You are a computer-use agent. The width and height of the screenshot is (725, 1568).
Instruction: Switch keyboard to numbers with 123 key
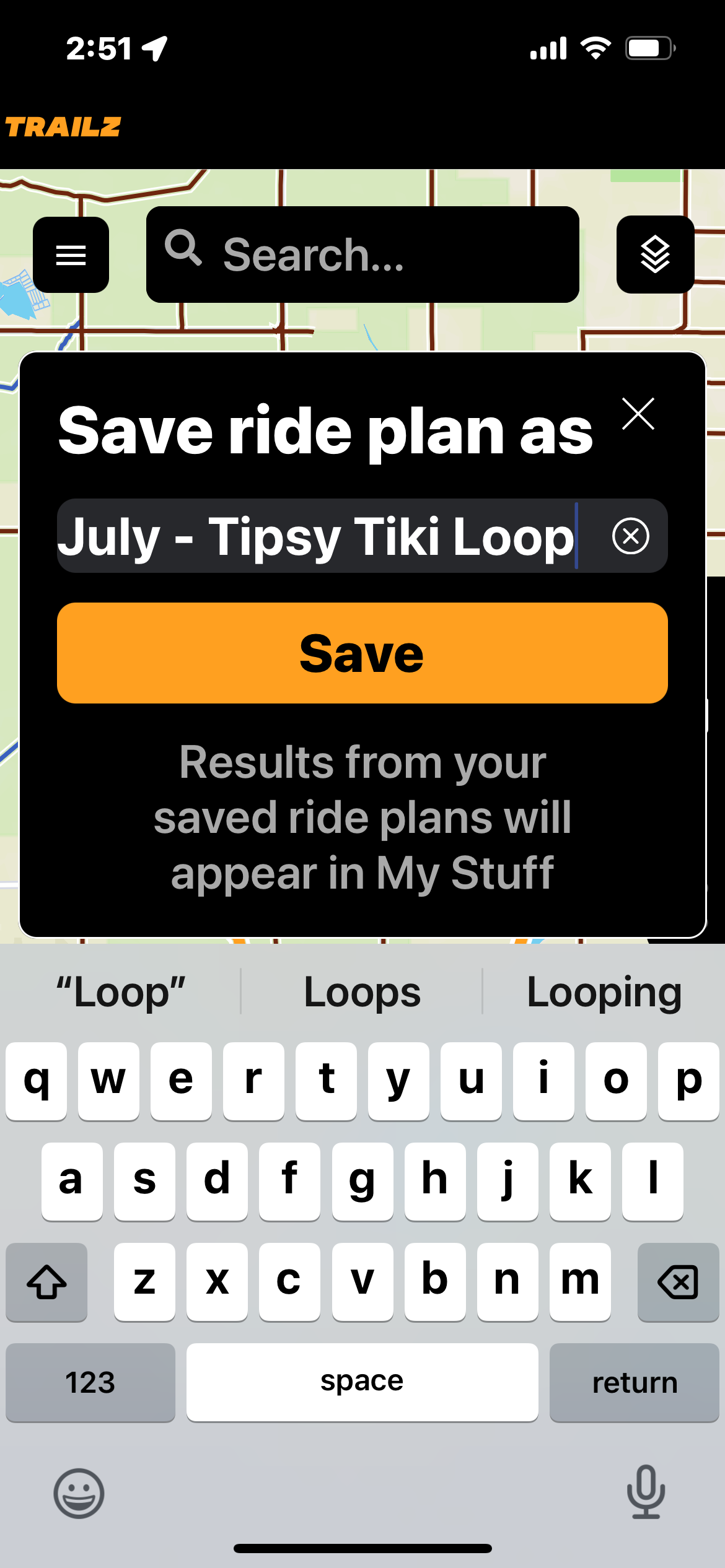[90, 1382]
